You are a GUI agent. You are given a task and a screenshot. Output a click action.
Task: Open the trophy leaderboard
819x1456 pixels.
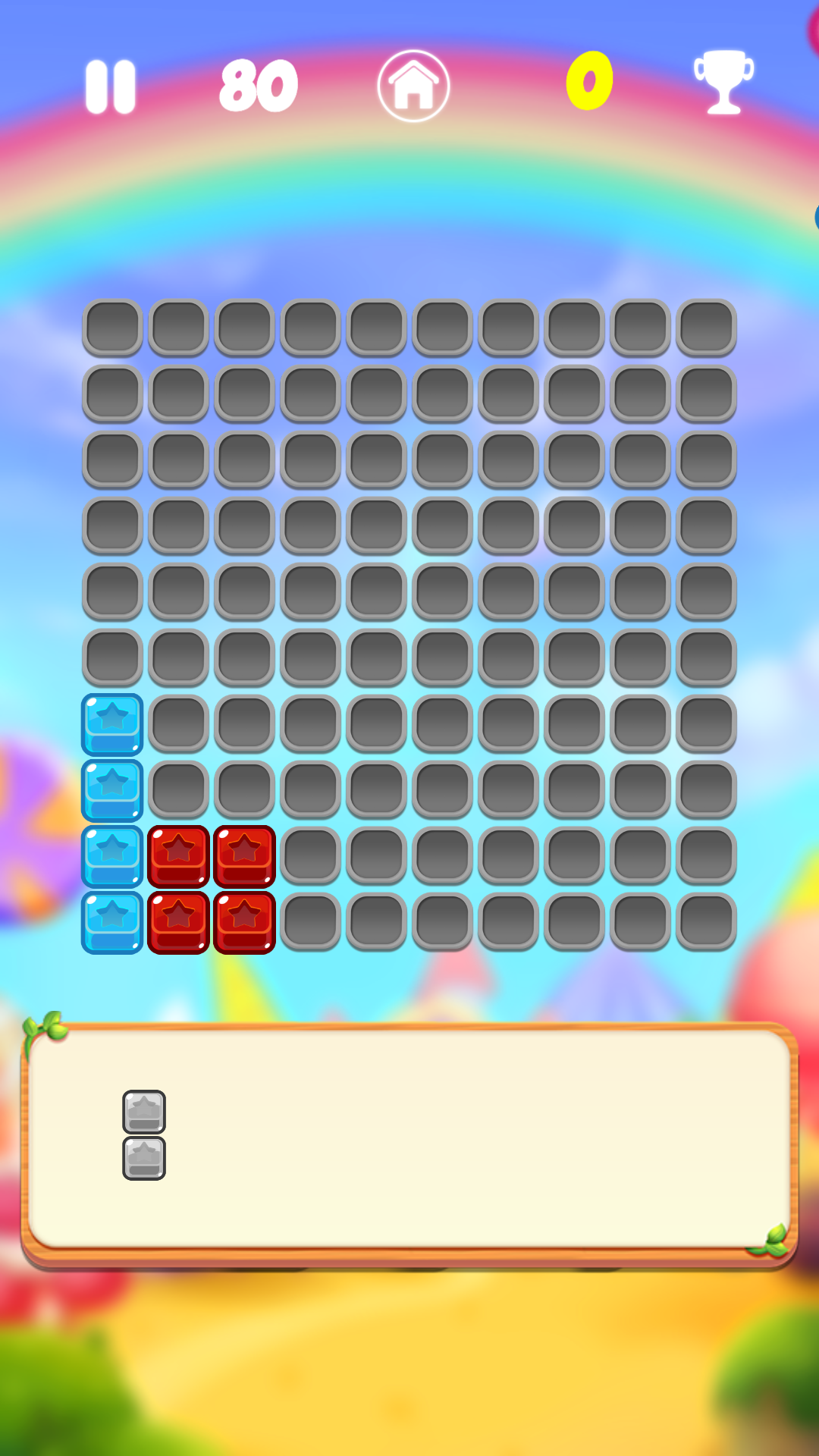coord(723,82)
